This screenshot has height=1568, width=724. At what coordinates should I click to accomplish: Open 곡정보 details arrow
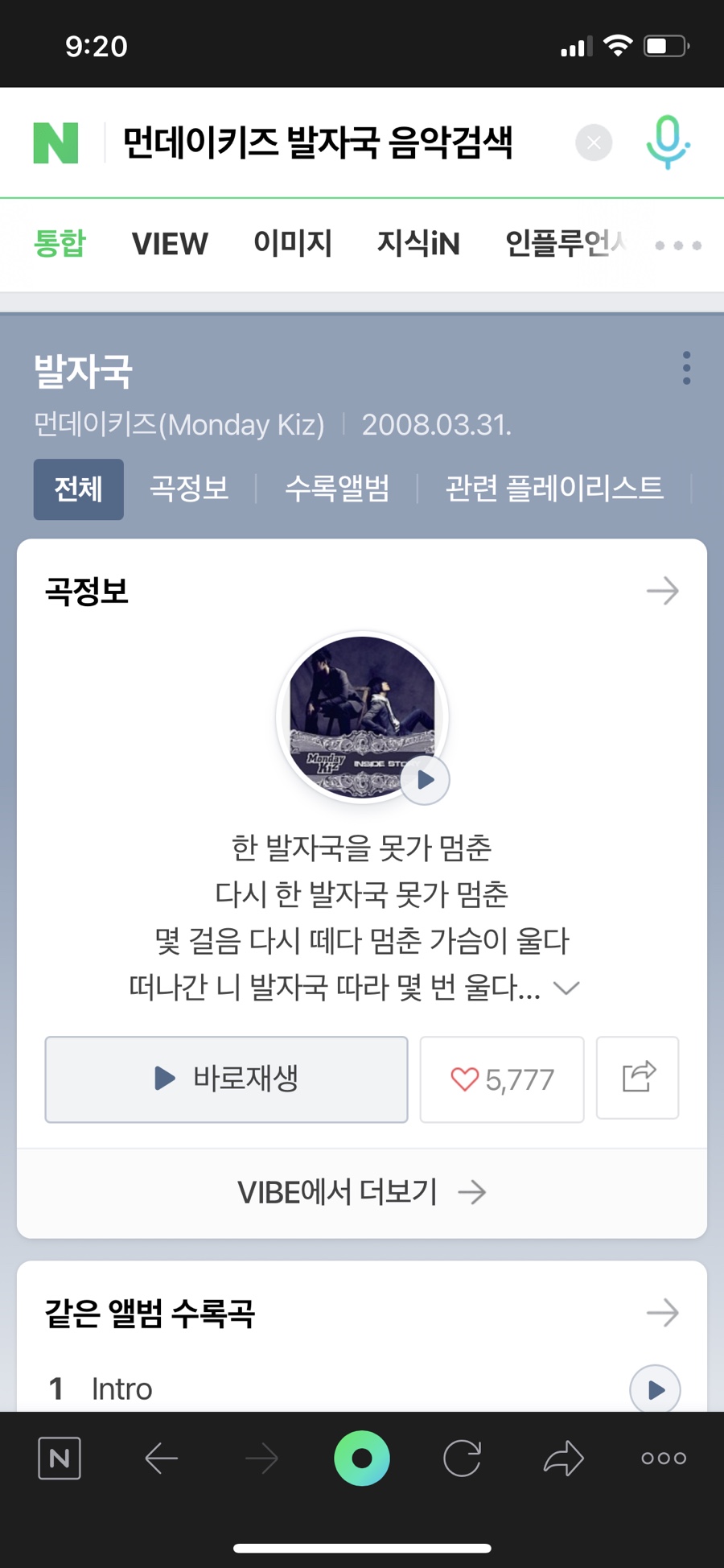coord(662,592)
